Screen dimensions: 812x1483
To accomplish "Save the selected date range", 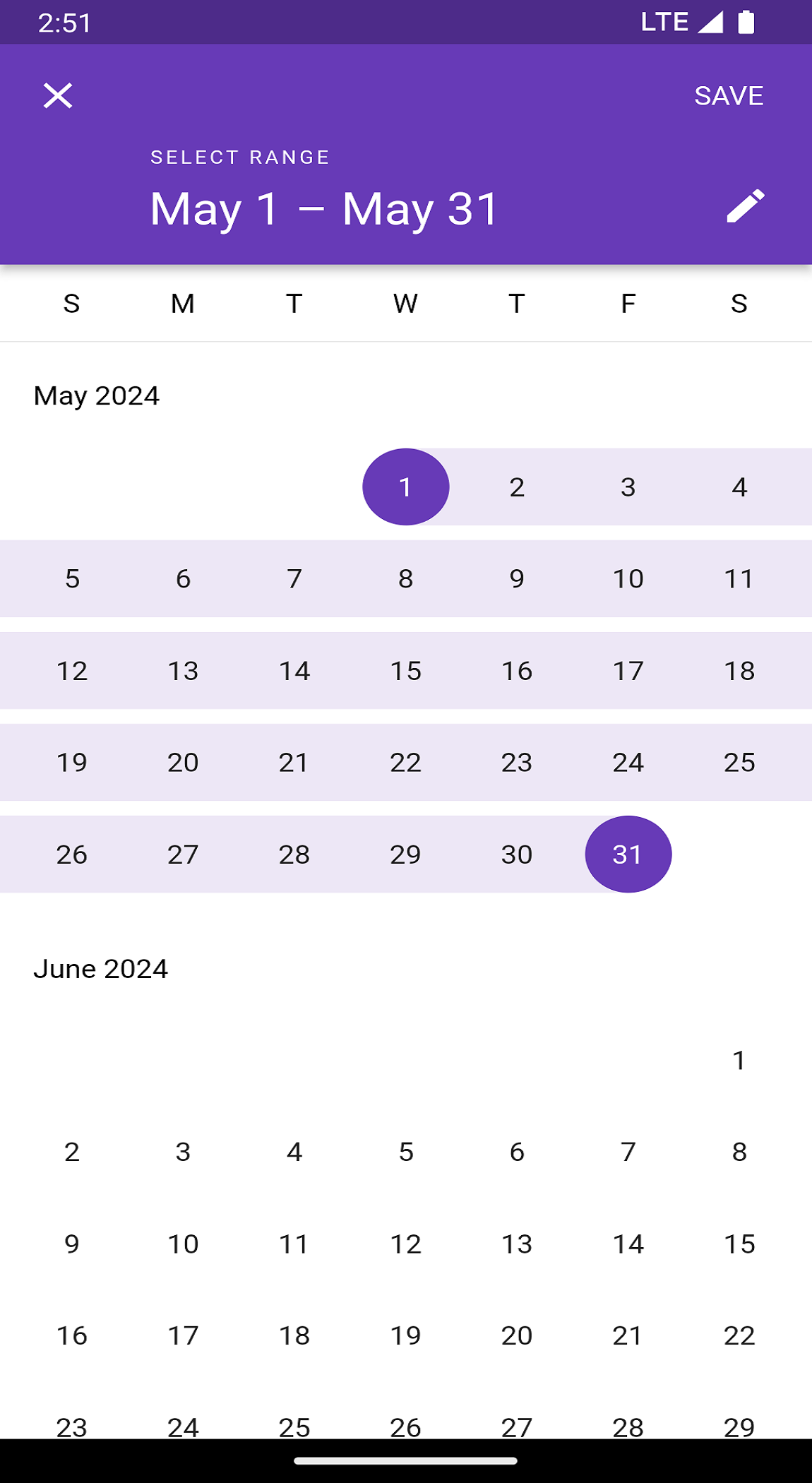I will click(728, 95).
